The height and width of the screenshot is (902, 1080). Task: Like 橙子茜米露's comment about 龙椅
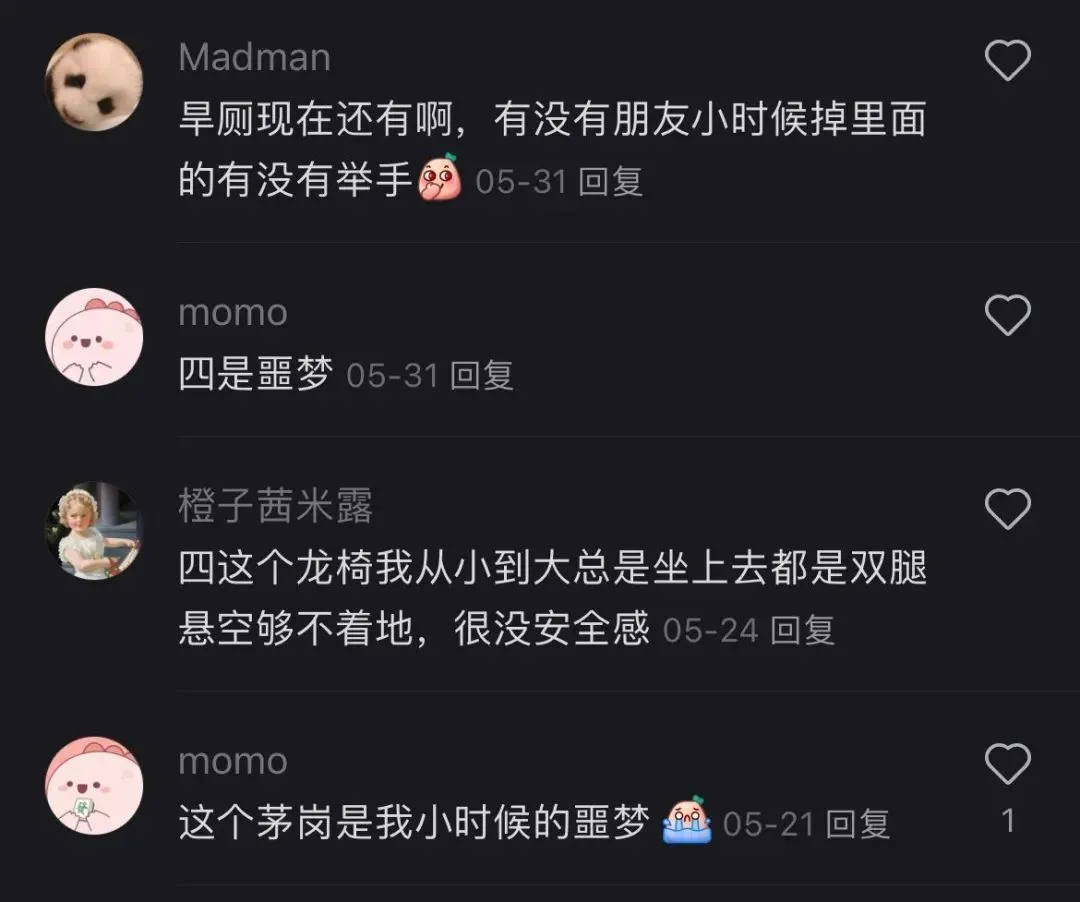click(1007, 510)
